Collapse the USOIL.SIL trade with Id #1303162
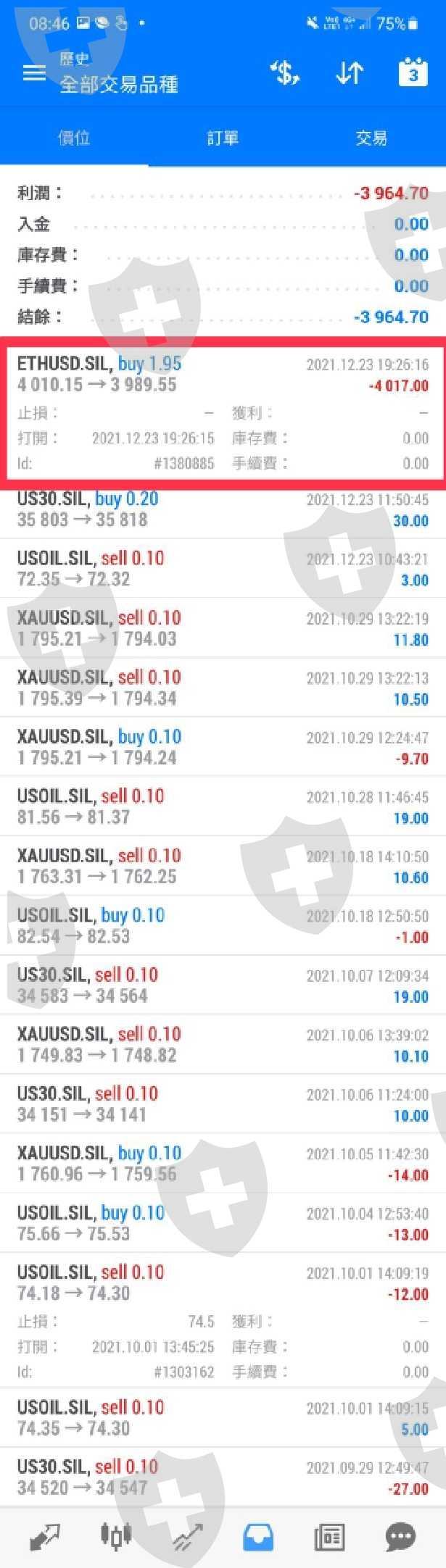 click(x=223, y=1283)
